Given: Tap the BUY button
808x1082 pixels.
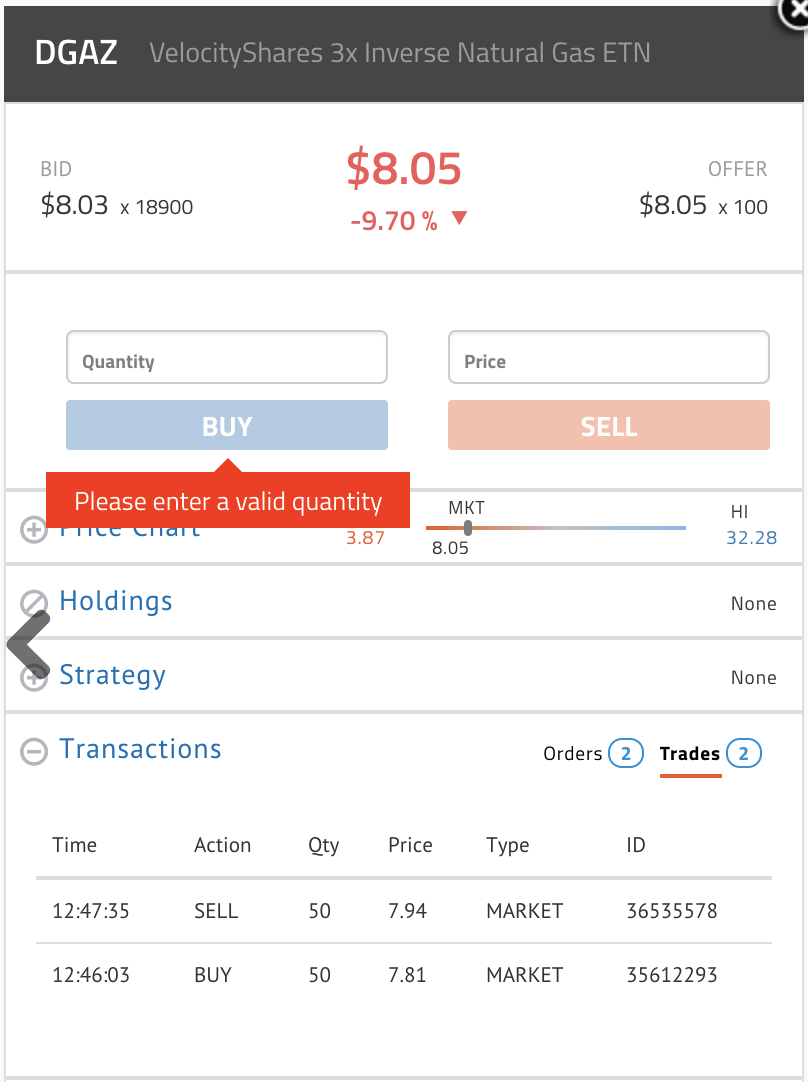Looking at the screenshot, I should point(226,426).
